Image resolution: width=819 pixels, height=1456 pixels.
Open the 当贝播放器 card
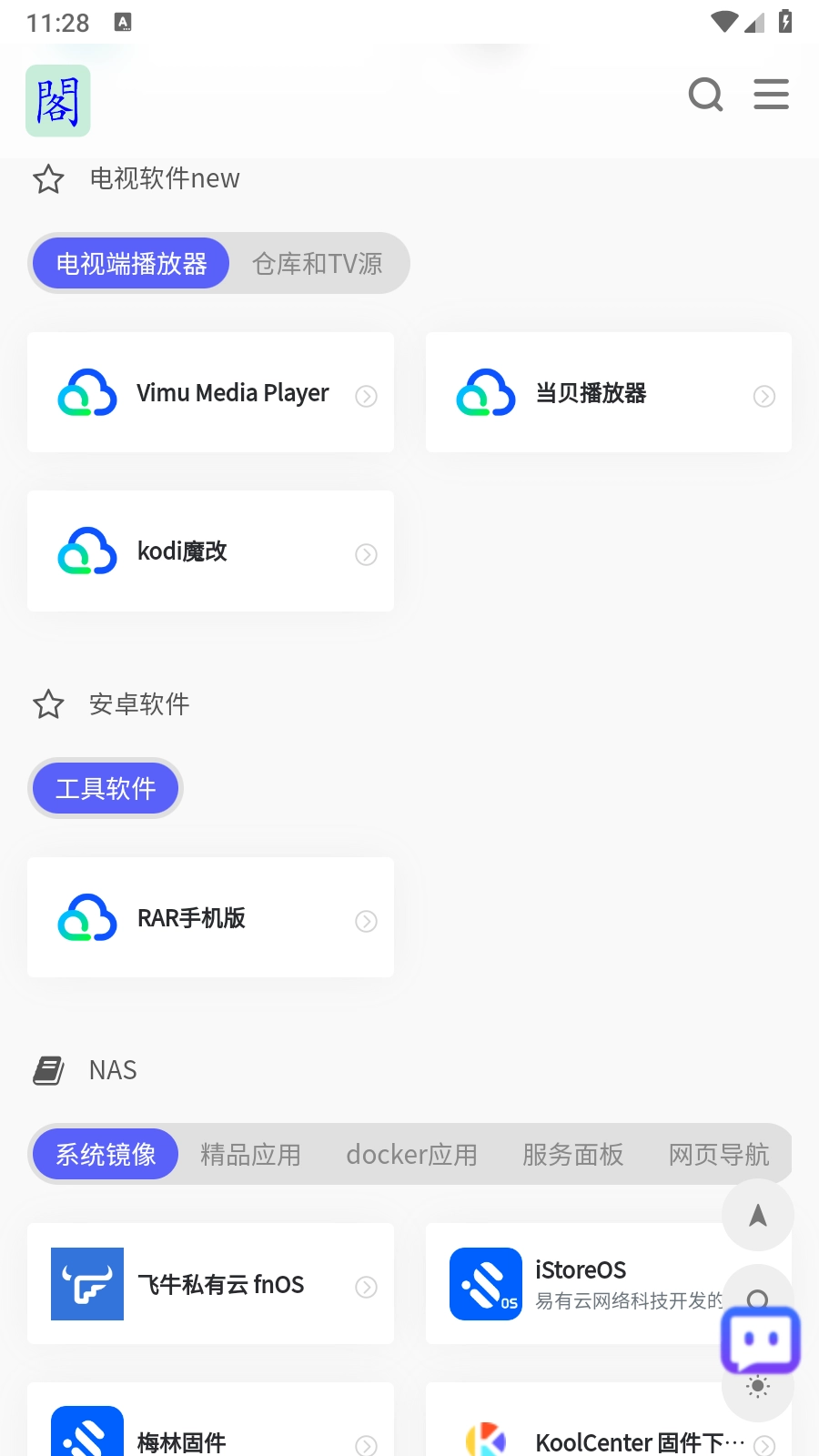click(x=608, y=393)
